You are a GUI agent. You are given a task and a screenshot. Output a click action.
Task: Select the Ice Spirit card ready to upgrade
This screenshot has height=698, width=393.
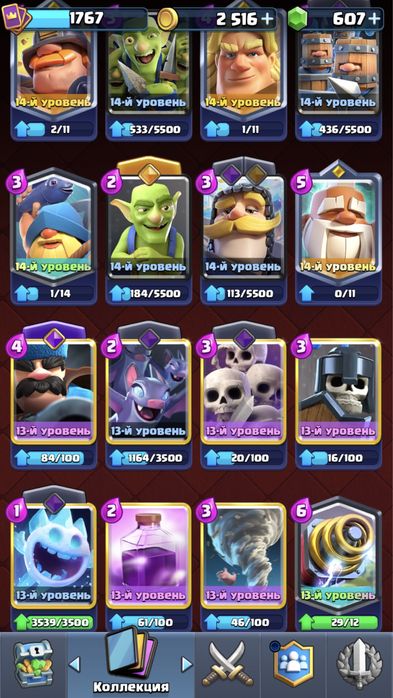tap(54, 559)
